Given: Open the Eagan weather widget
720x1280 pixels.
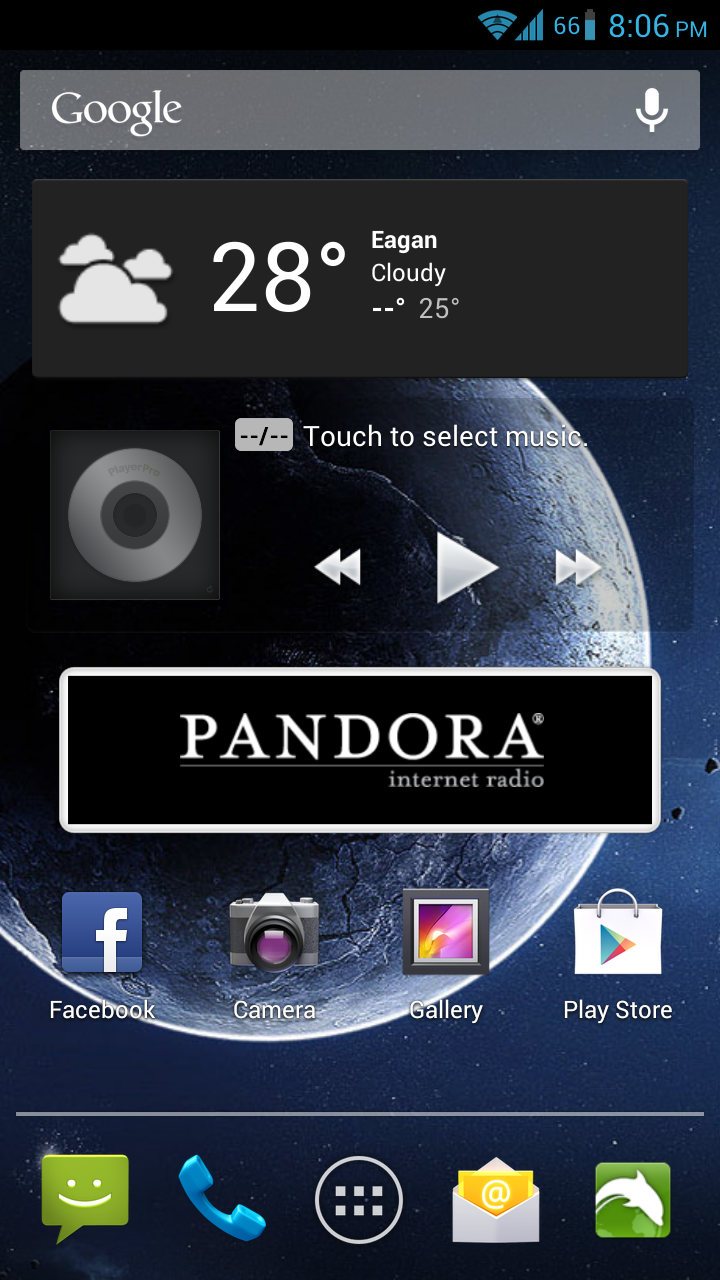Looking at the screenshot, I should [x=360, y=279].
